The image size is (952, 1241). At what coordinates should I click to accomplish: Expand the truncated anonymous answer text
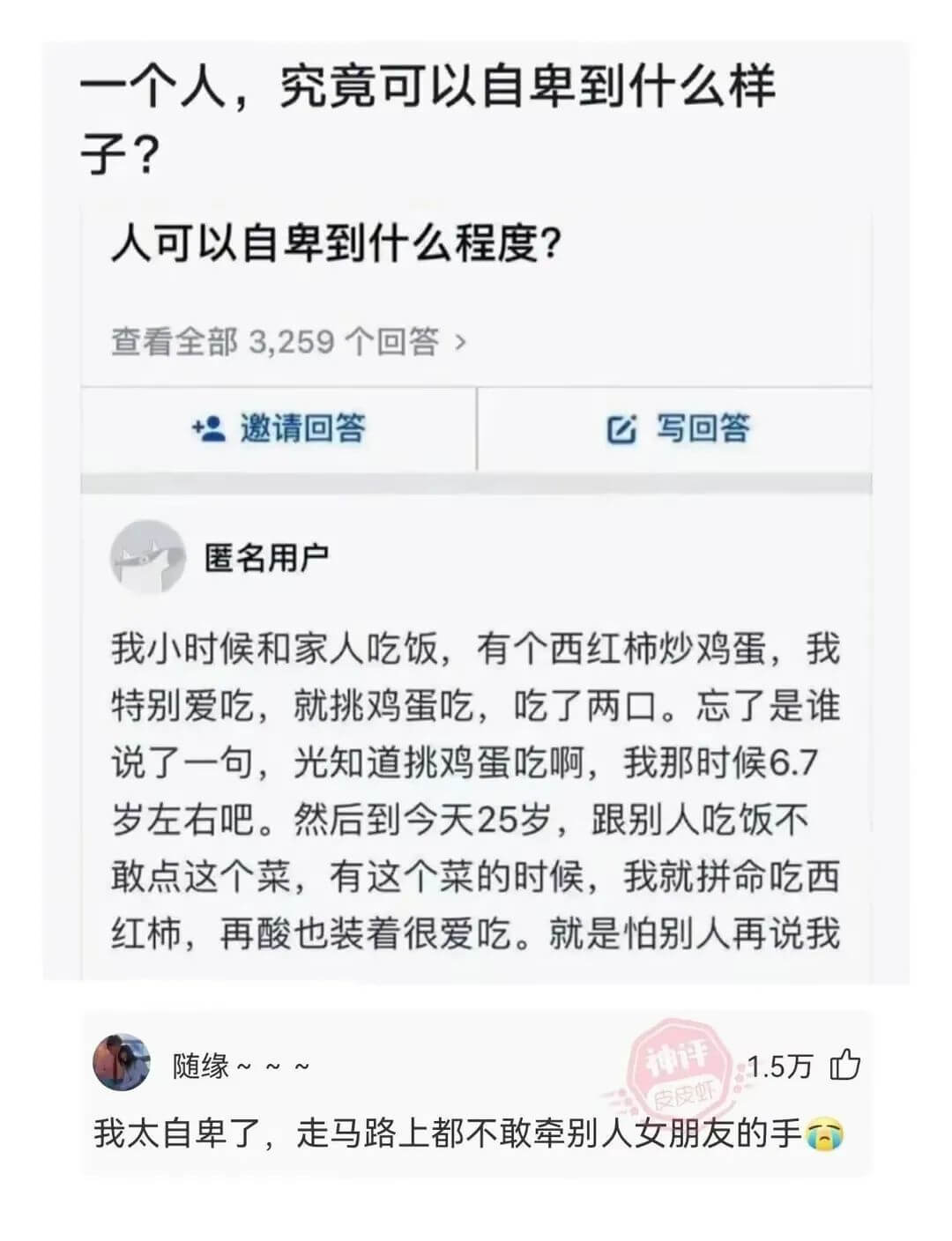click(x=476, y=934)
